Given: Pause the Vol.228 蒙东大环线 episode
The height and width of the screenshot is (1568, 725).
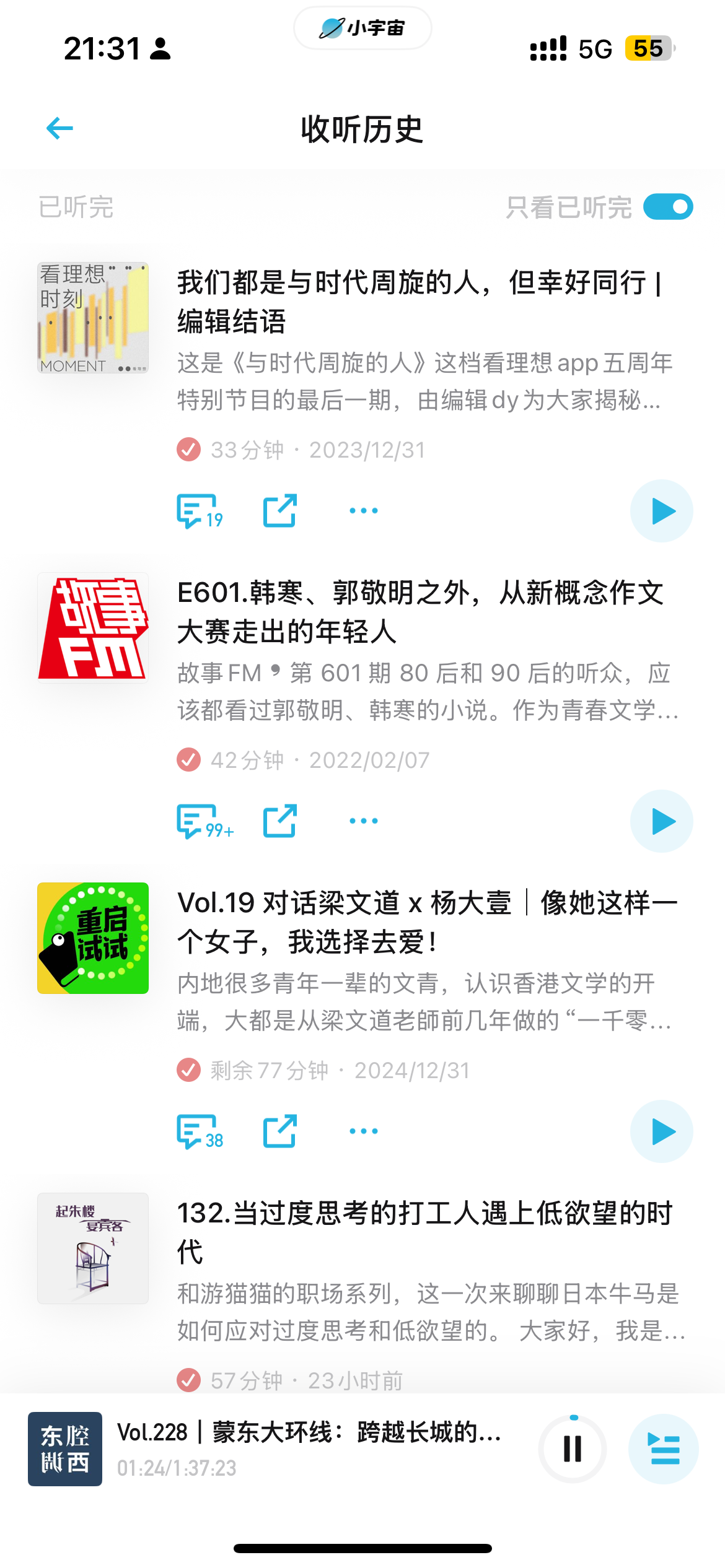Looking at the screenshot, I should (573, 1449).
